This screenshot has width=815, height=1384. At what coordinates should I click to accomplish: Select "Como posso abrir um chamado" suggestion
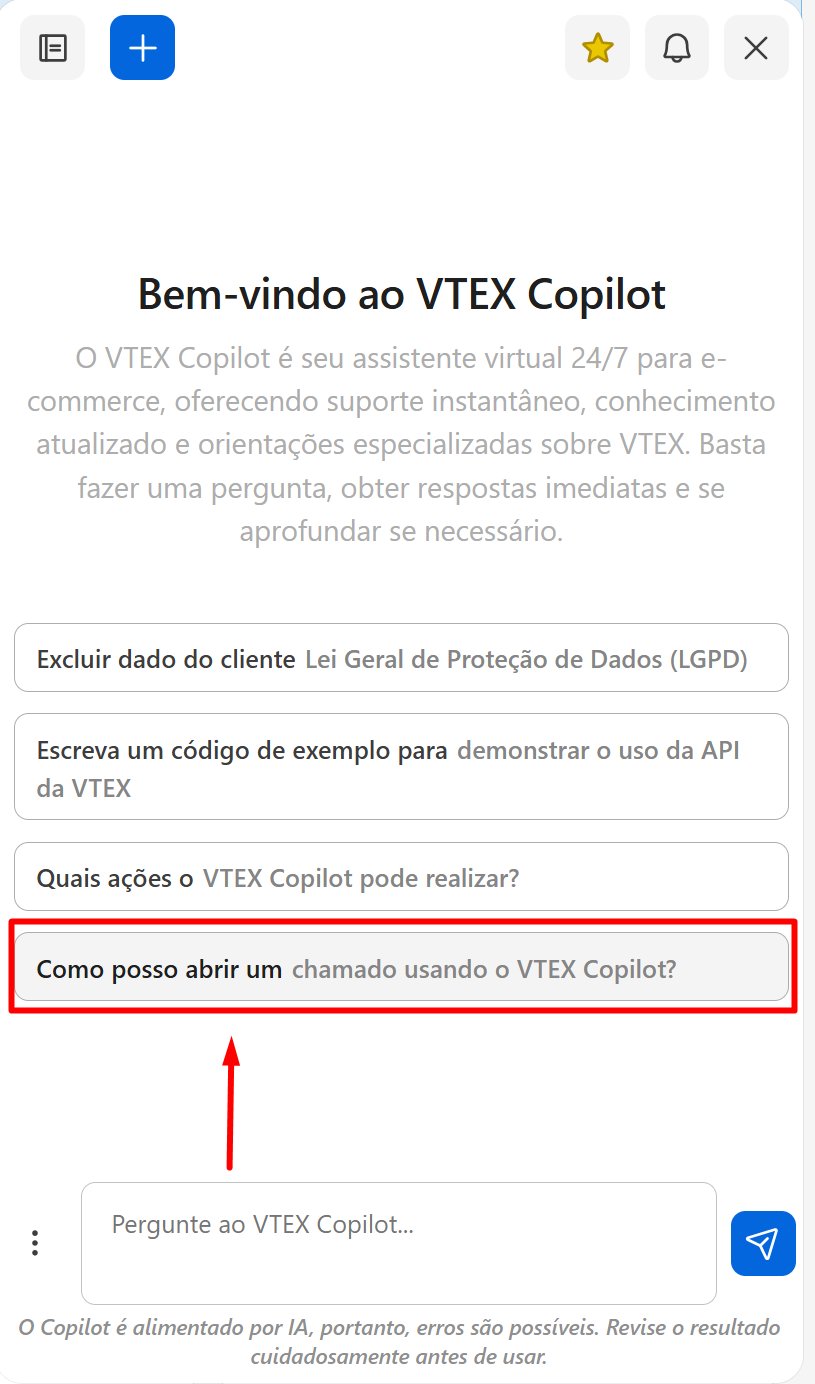tap(401, 967)
